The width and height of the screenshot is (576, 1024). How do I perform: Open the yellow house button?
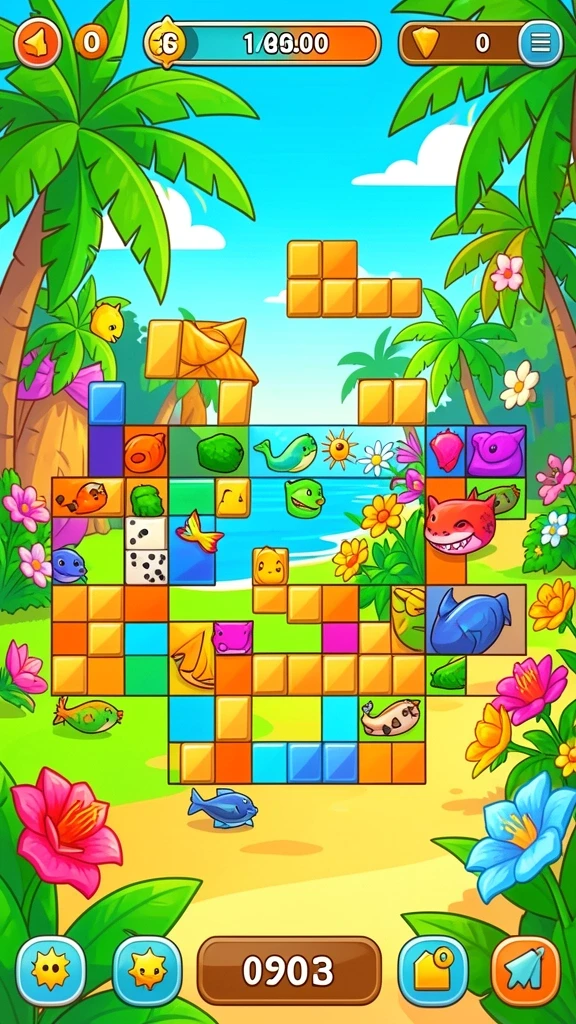point(433,971)
